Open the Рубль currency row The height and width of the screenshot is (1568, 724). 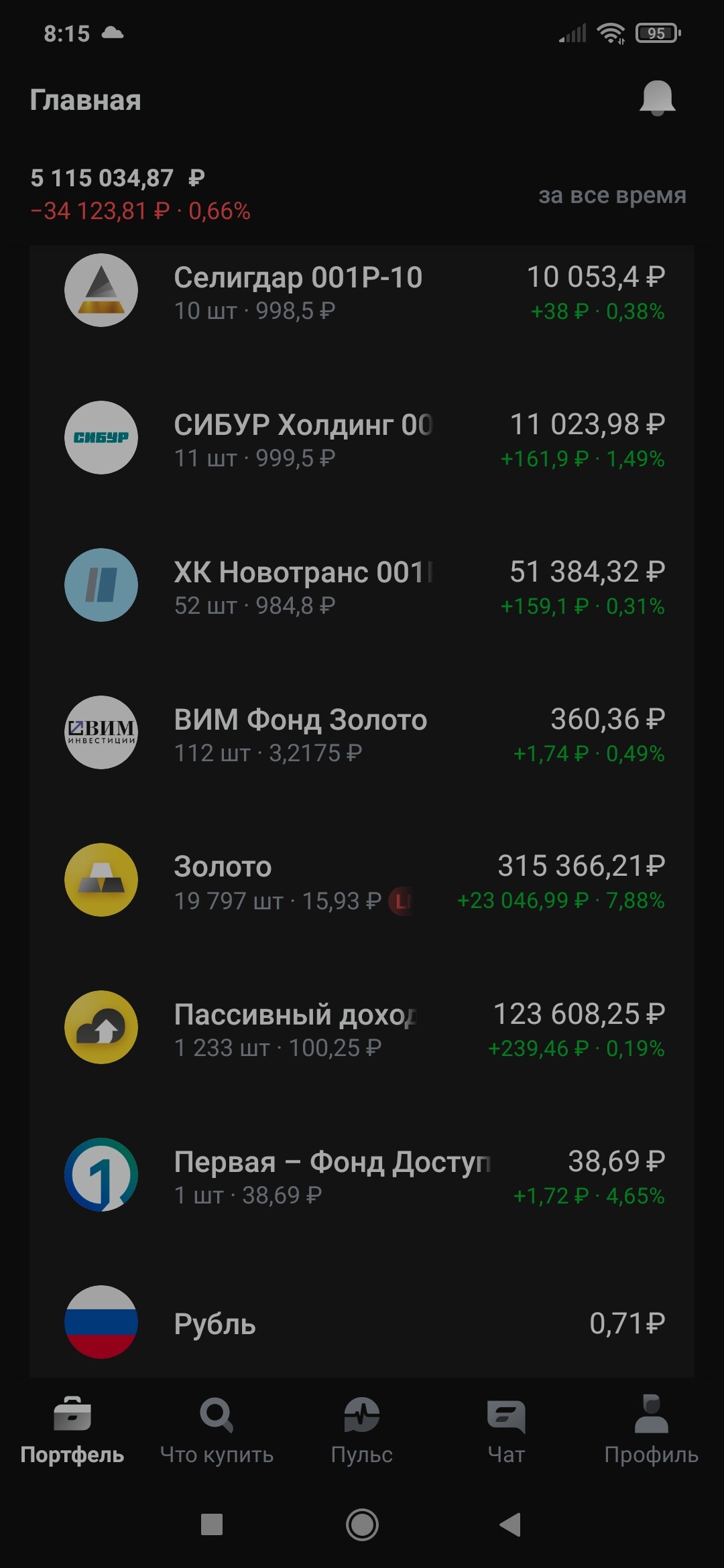tap(362, 1323)
